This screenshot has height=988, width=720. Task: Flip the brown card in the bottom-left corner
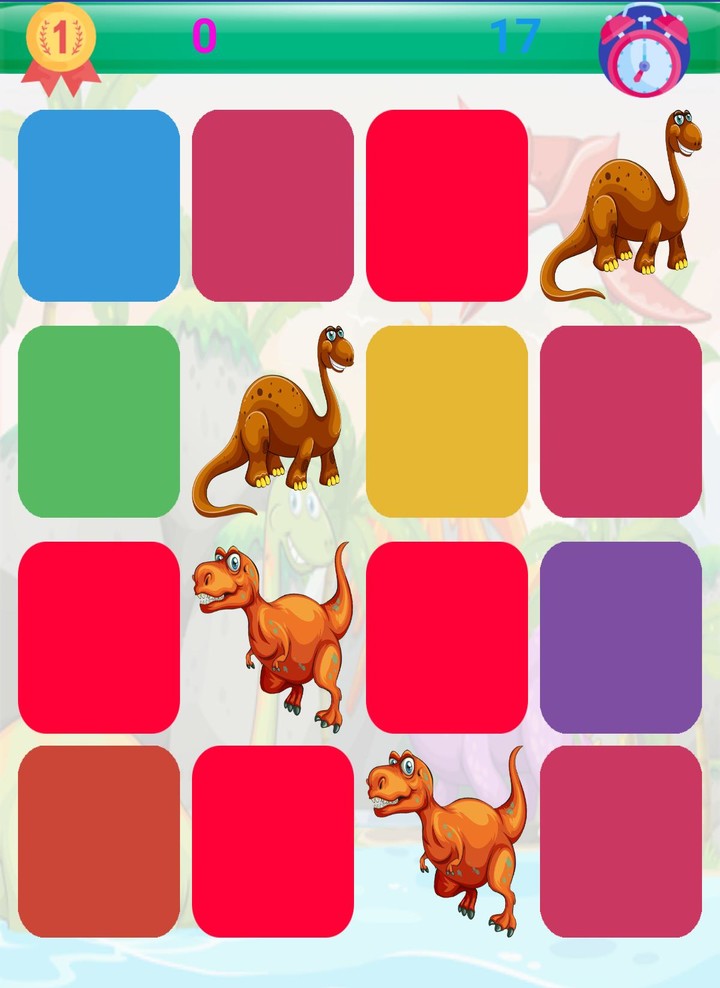[99, 838]
